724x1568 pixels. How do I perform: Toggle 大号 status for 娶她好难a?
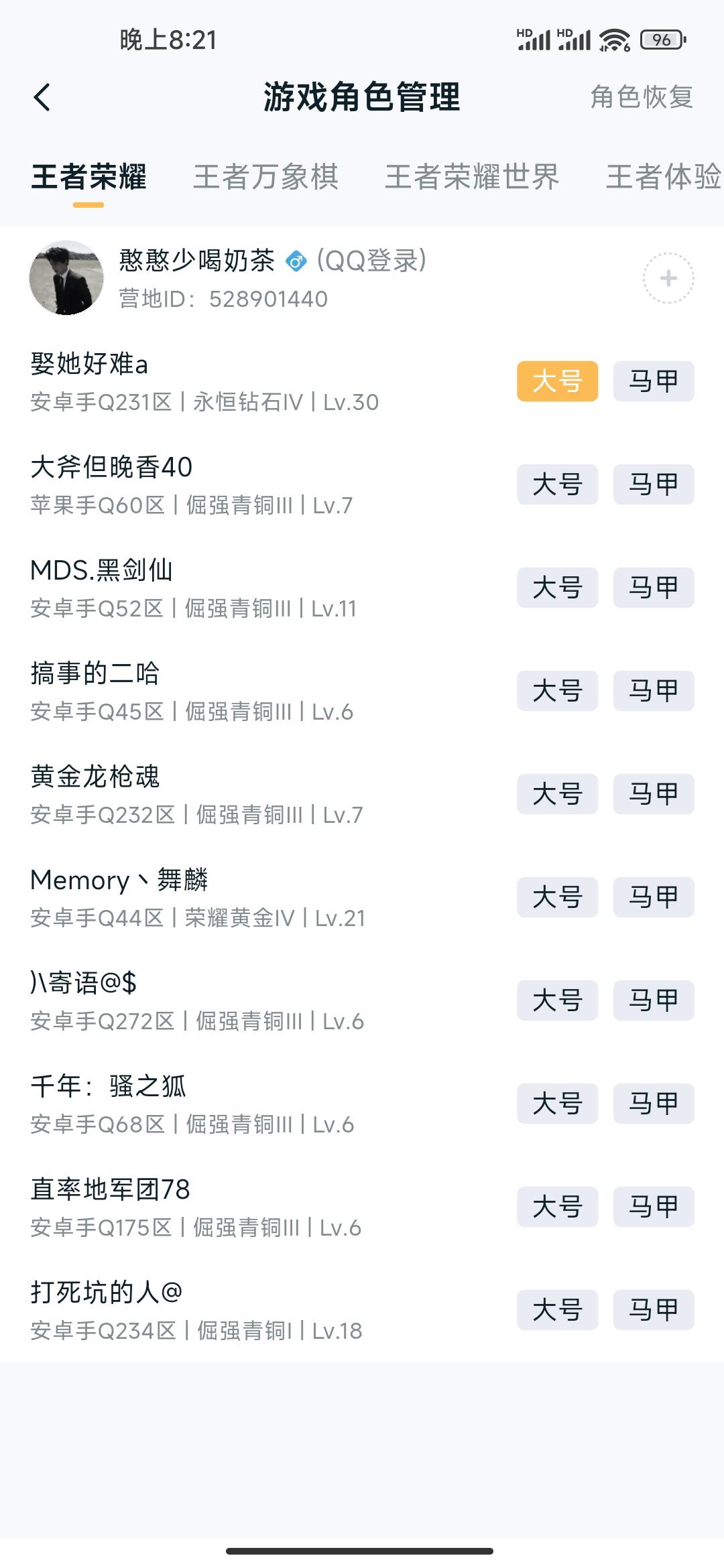(557, 382)
